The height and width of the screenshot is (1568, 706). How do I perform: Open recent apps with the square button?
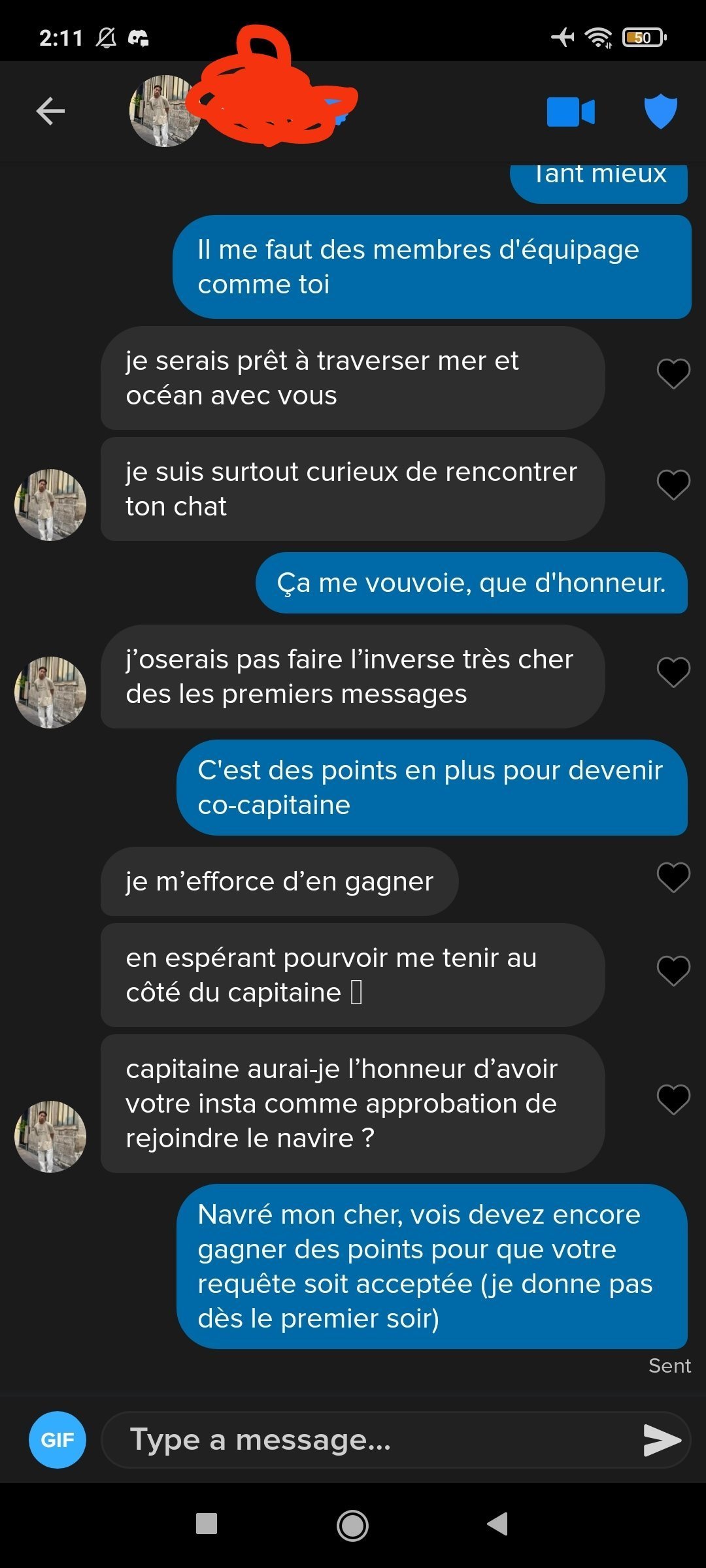(207, 1524)
